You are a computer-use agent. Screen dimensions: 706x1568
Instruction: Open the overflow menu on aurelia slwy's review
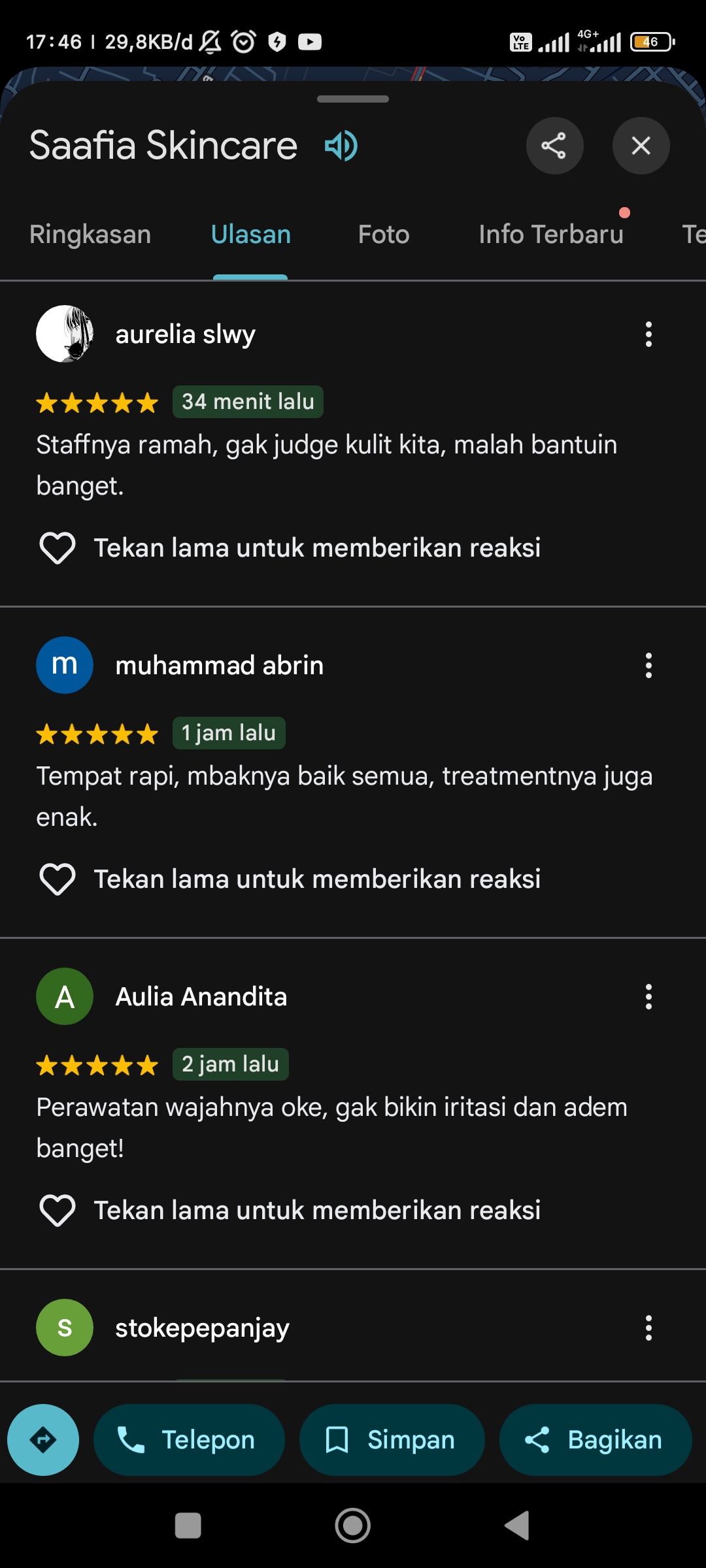tap(648, 334)
